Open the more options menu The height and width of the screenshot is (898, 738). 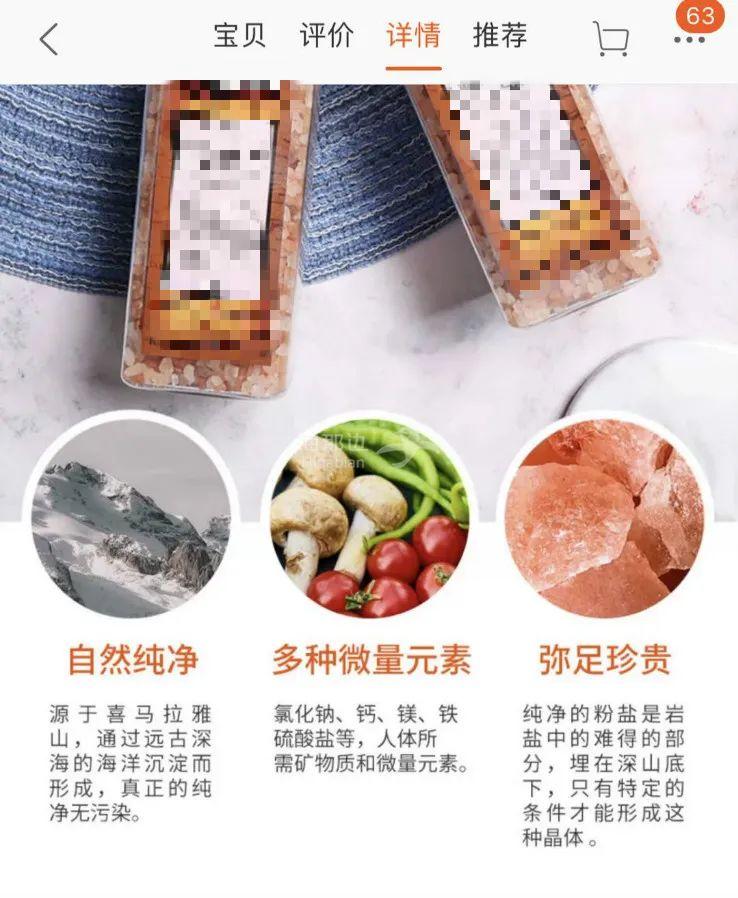689,40
